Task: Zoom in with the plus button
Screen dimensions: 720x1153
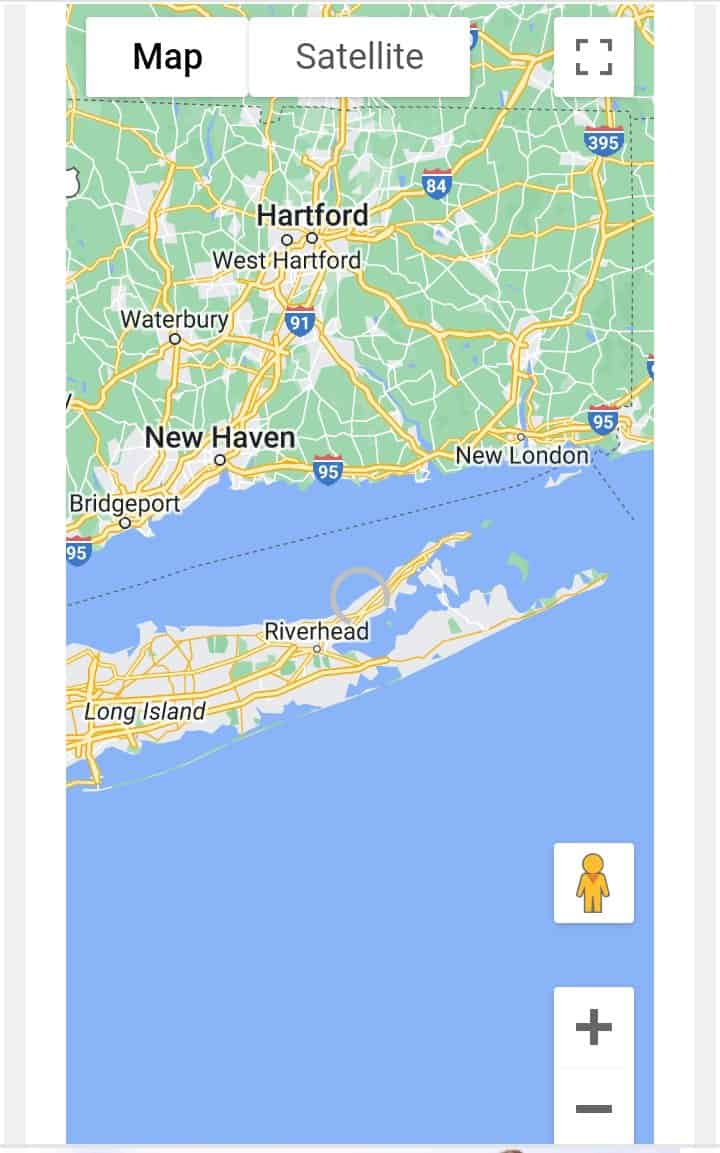Action: 593,1027
